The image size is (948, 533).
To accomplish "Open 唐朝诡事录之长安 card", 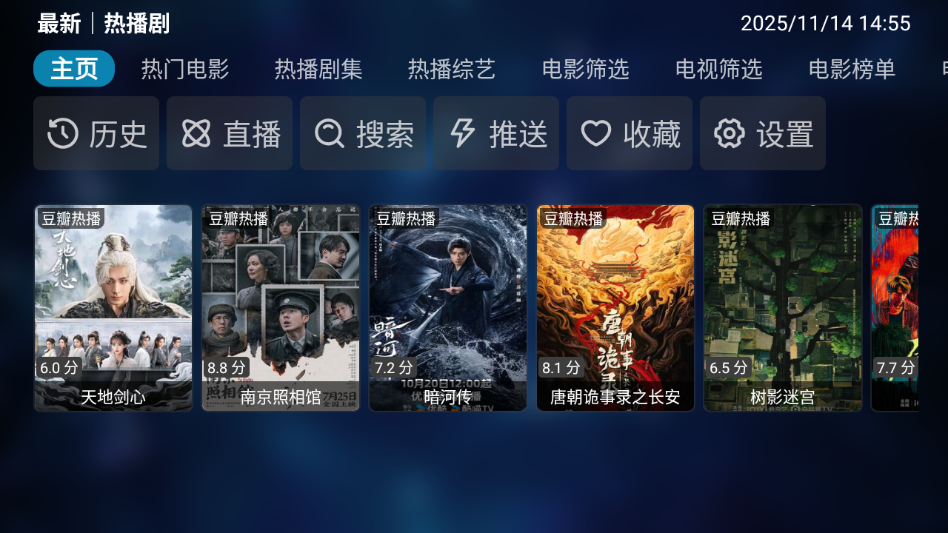I will 615,308.
